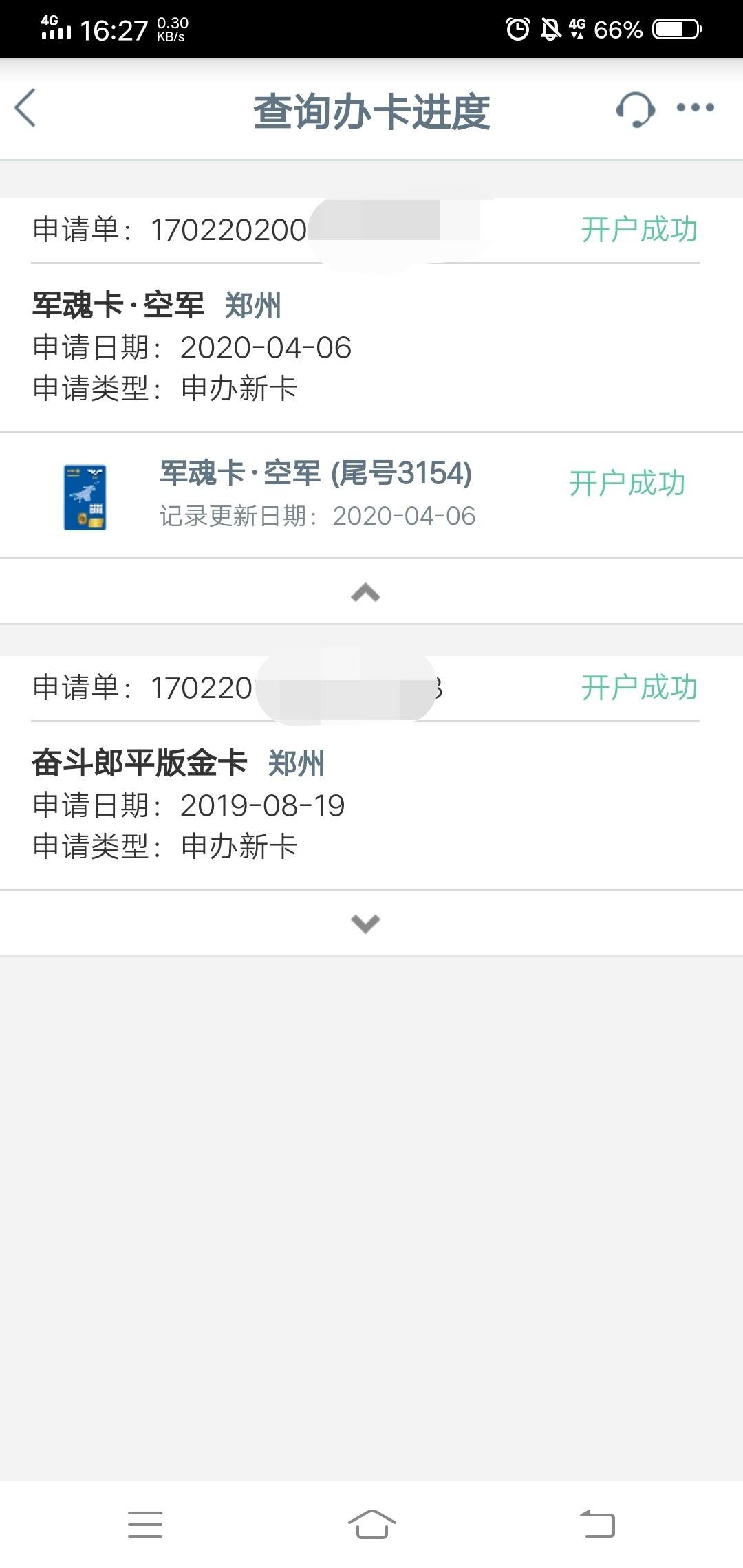Go back from 查询办卡进度 page
This screenshot has width=743, height=1568.
[x=26, y=109]
